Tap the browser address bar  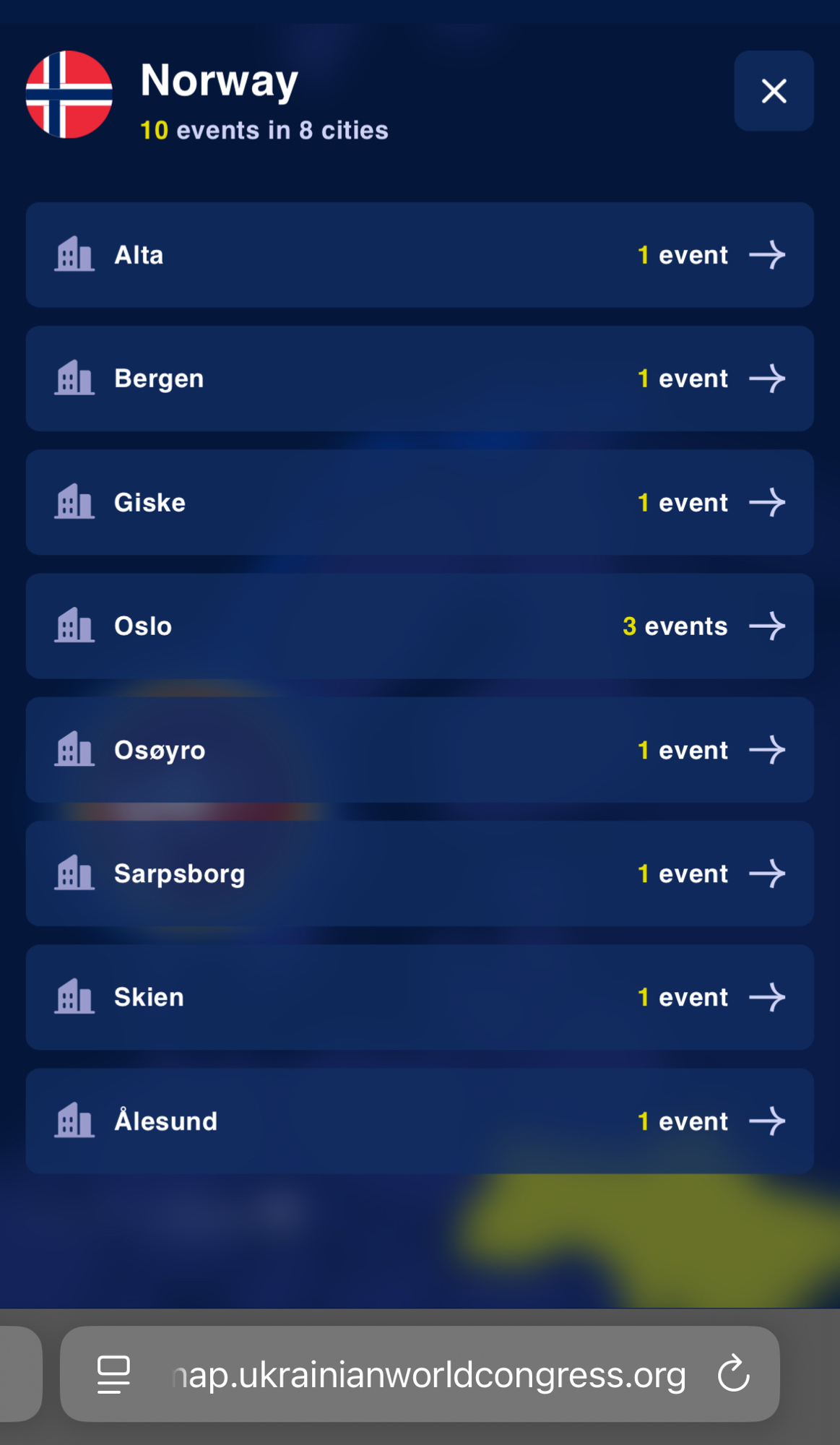click(x=429, y=1373)
